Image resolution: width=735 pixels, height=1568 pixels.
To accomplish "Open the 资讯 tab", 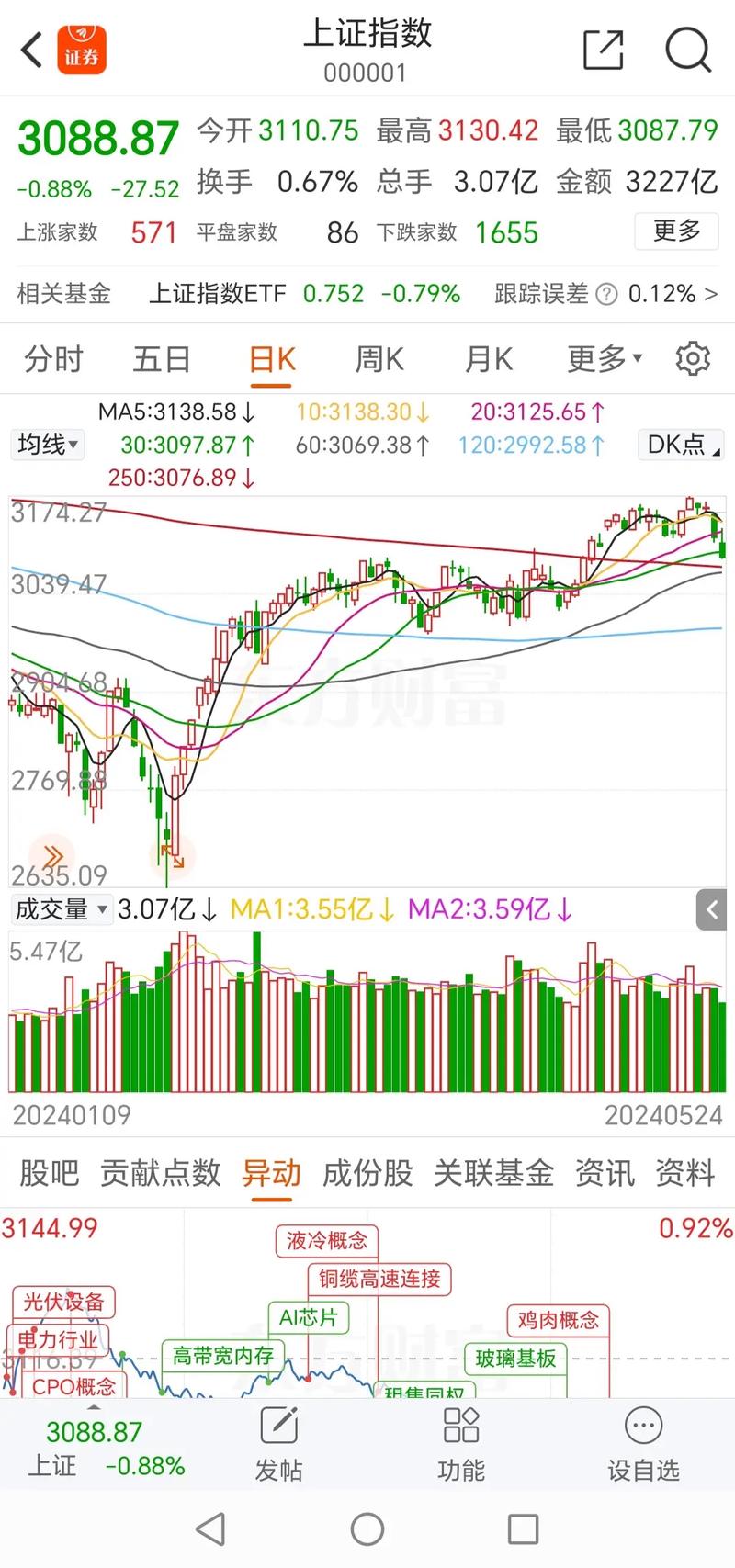I will (x=605, y=1173).
